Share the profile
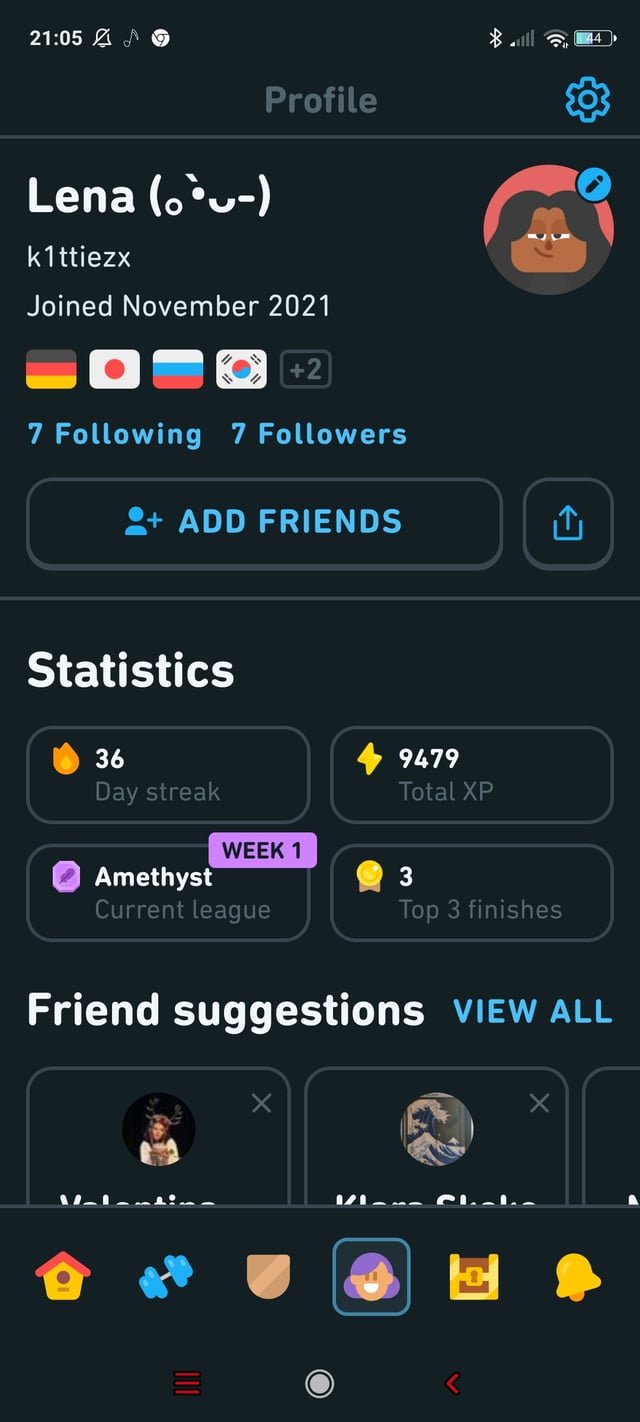Screen dimensions: 640x1422 (x=567, y=523)
